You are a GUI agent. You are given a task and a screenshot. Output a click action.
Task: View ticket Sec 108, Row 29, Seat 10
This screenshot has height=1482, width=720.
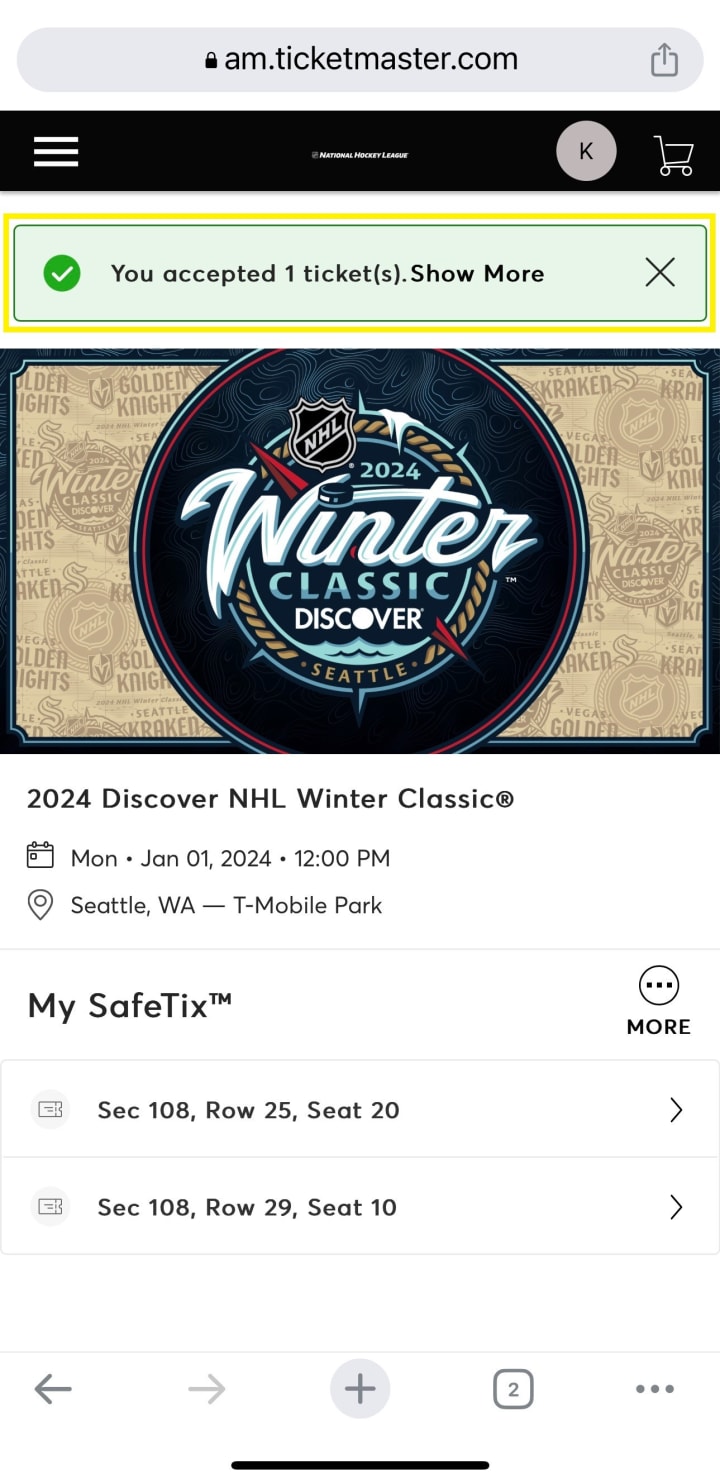click(360, 1207)
